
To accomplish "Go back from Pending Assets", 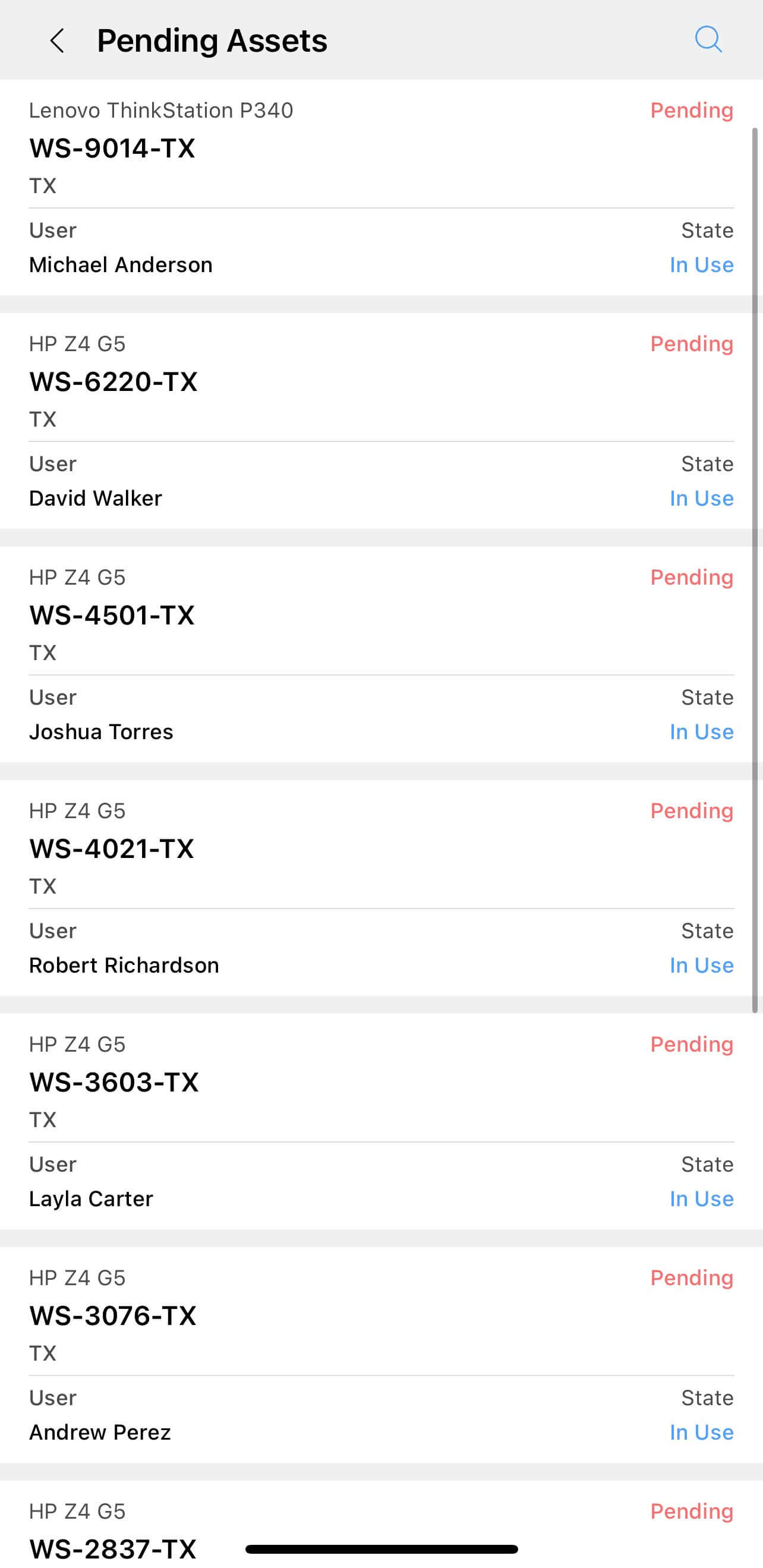I will pyautogui.click(x=57, y=41).
